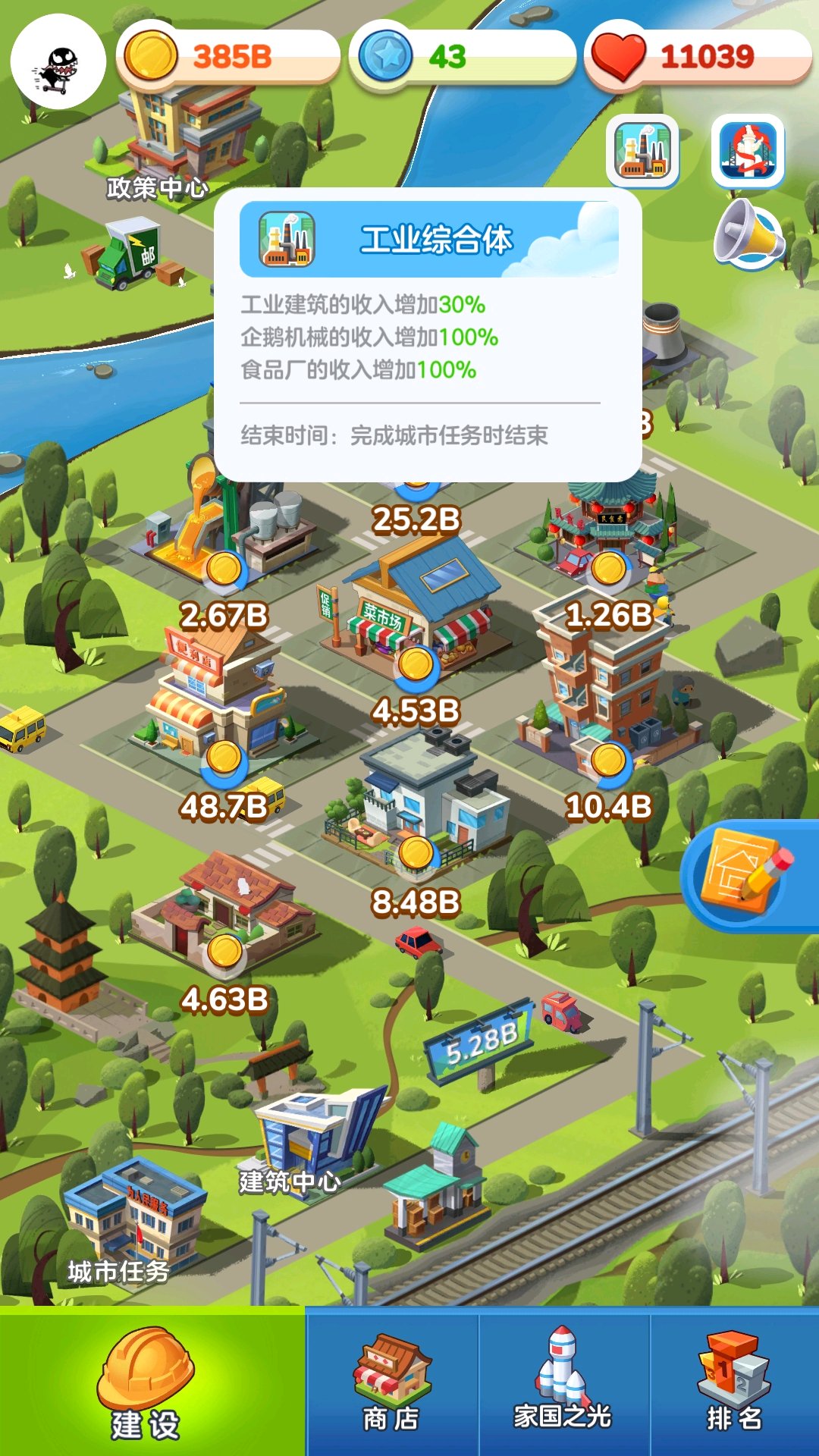Viewport: 819px width, 1456px height.
Task: Go to the 排名 ranking tab
Action: click(734, 1382)
